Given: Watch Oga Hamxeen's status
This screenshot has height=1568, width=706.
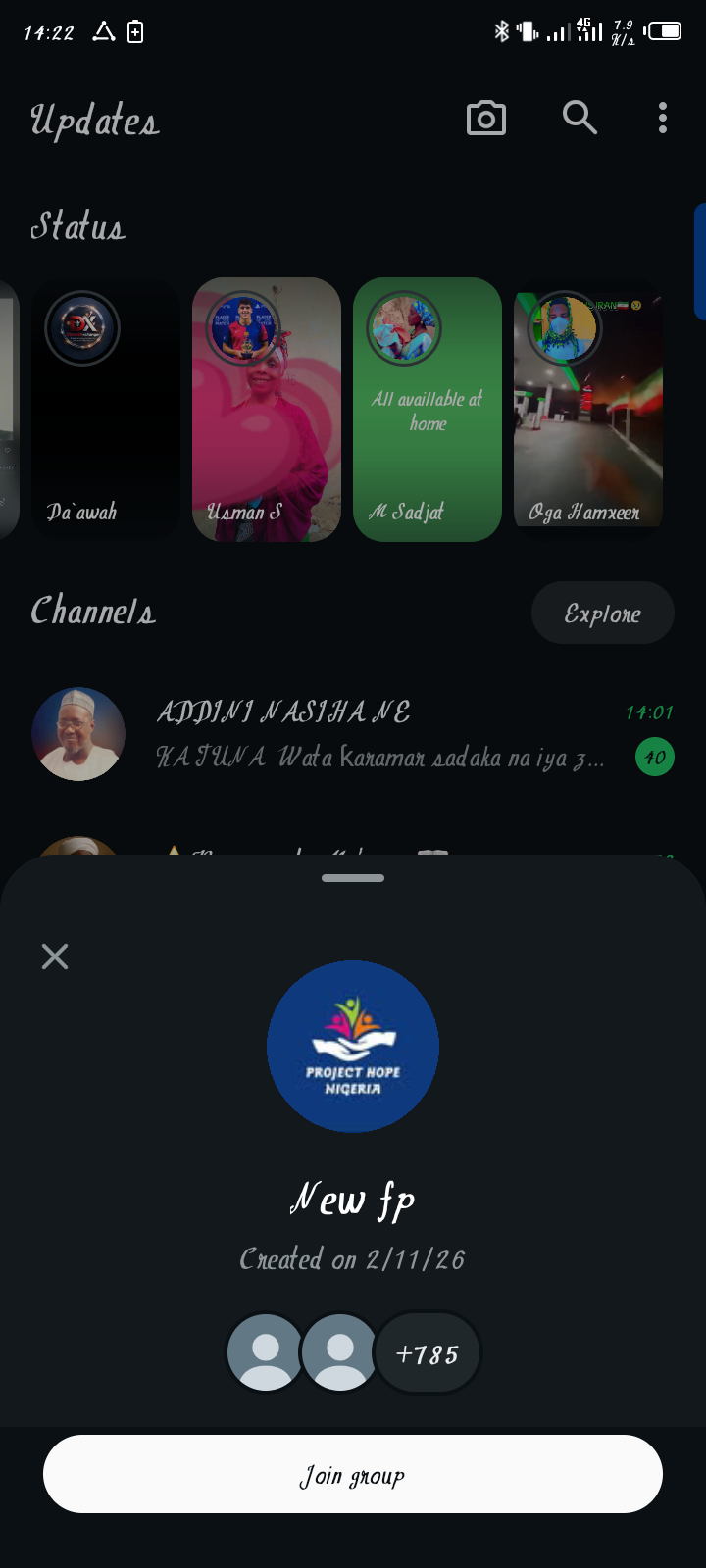Looking at the screenshot, I should pos(588,410).
